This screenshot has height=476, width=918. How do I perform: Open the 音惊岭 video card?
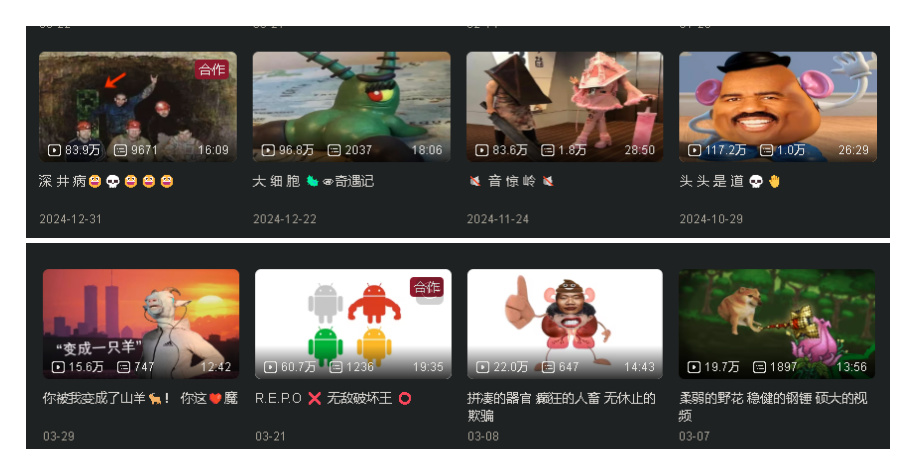[564, 107]
